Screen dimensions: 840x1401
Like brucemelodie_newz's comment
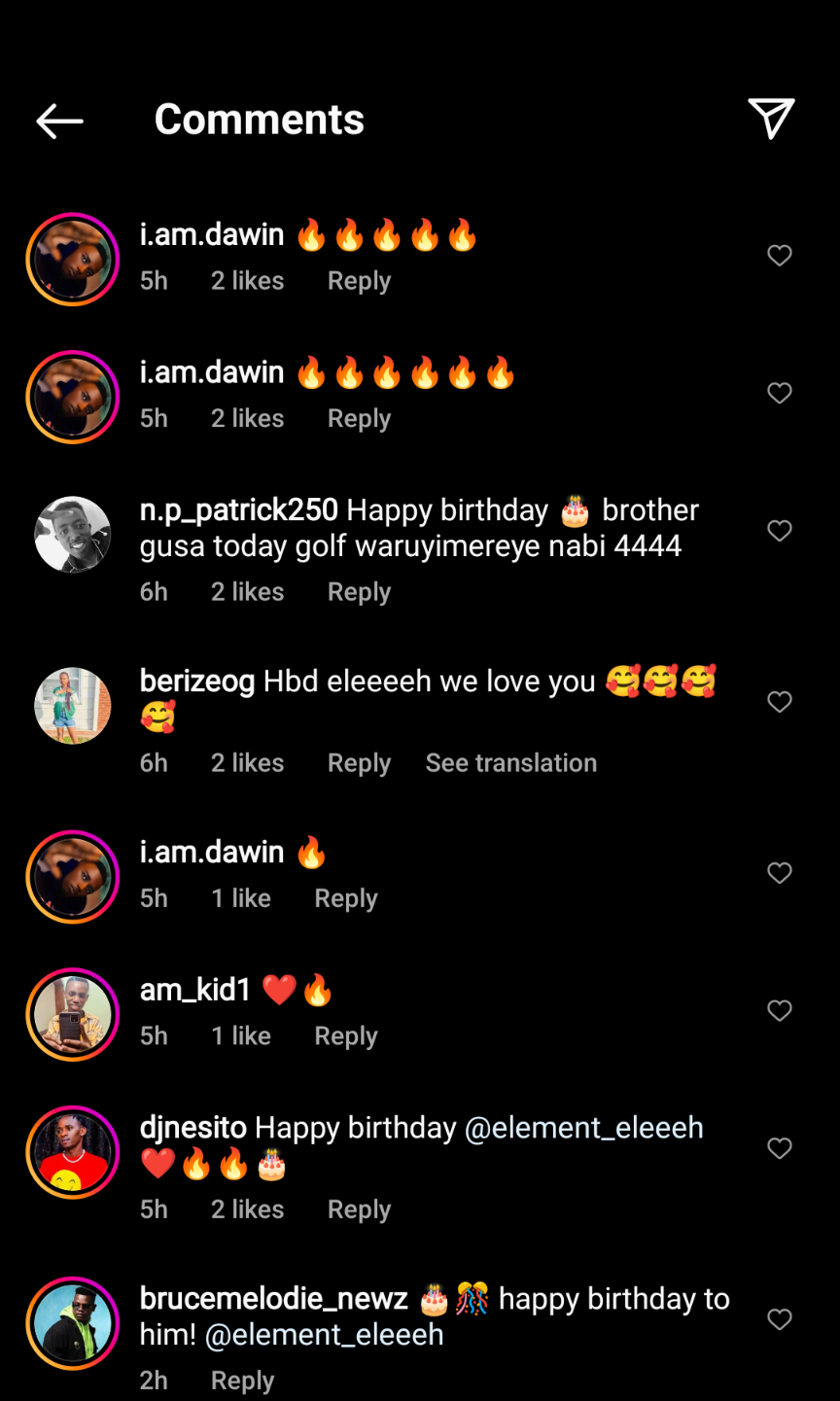[x=780, y=1319]
